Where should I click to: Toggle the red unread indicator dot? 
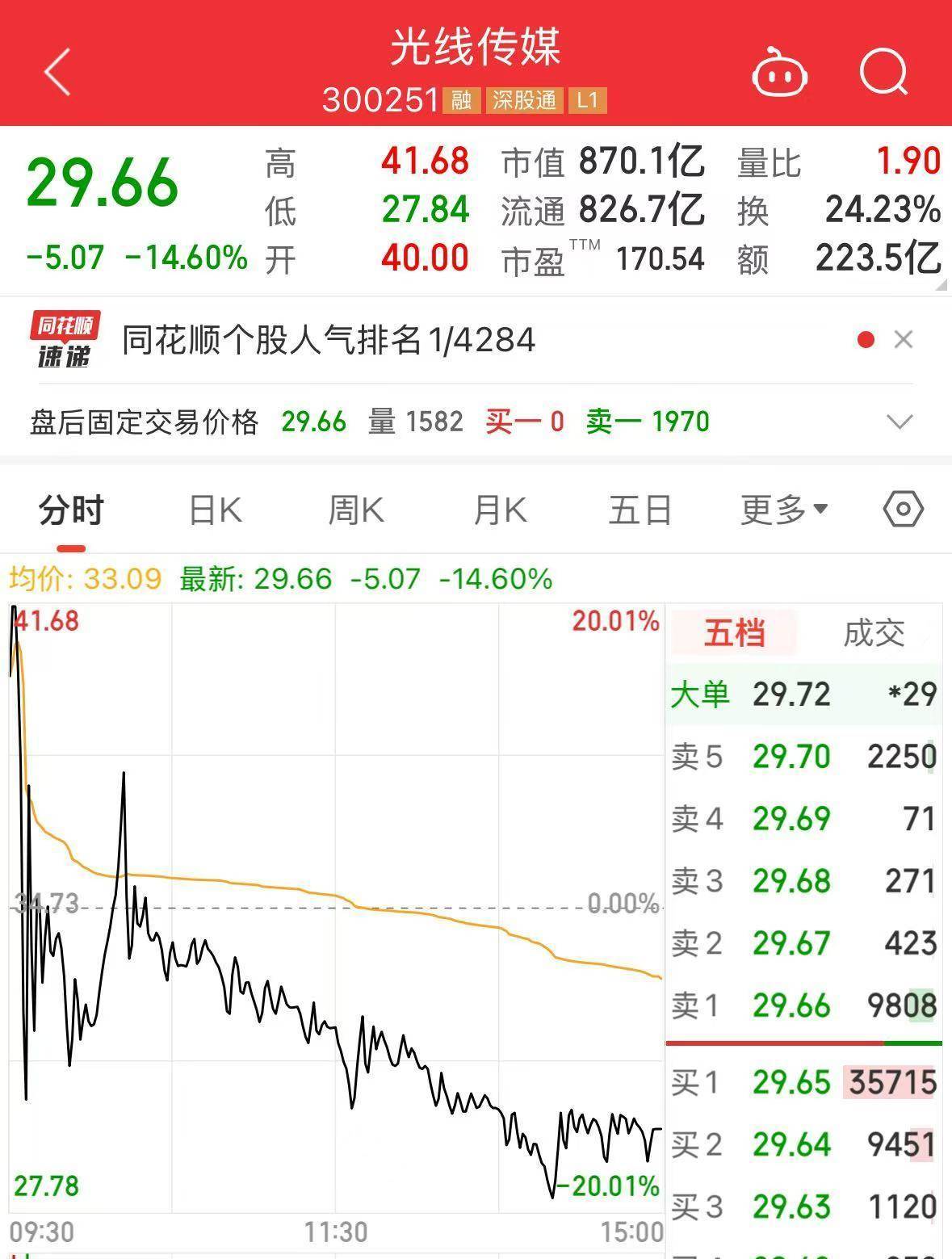point(866,339)
